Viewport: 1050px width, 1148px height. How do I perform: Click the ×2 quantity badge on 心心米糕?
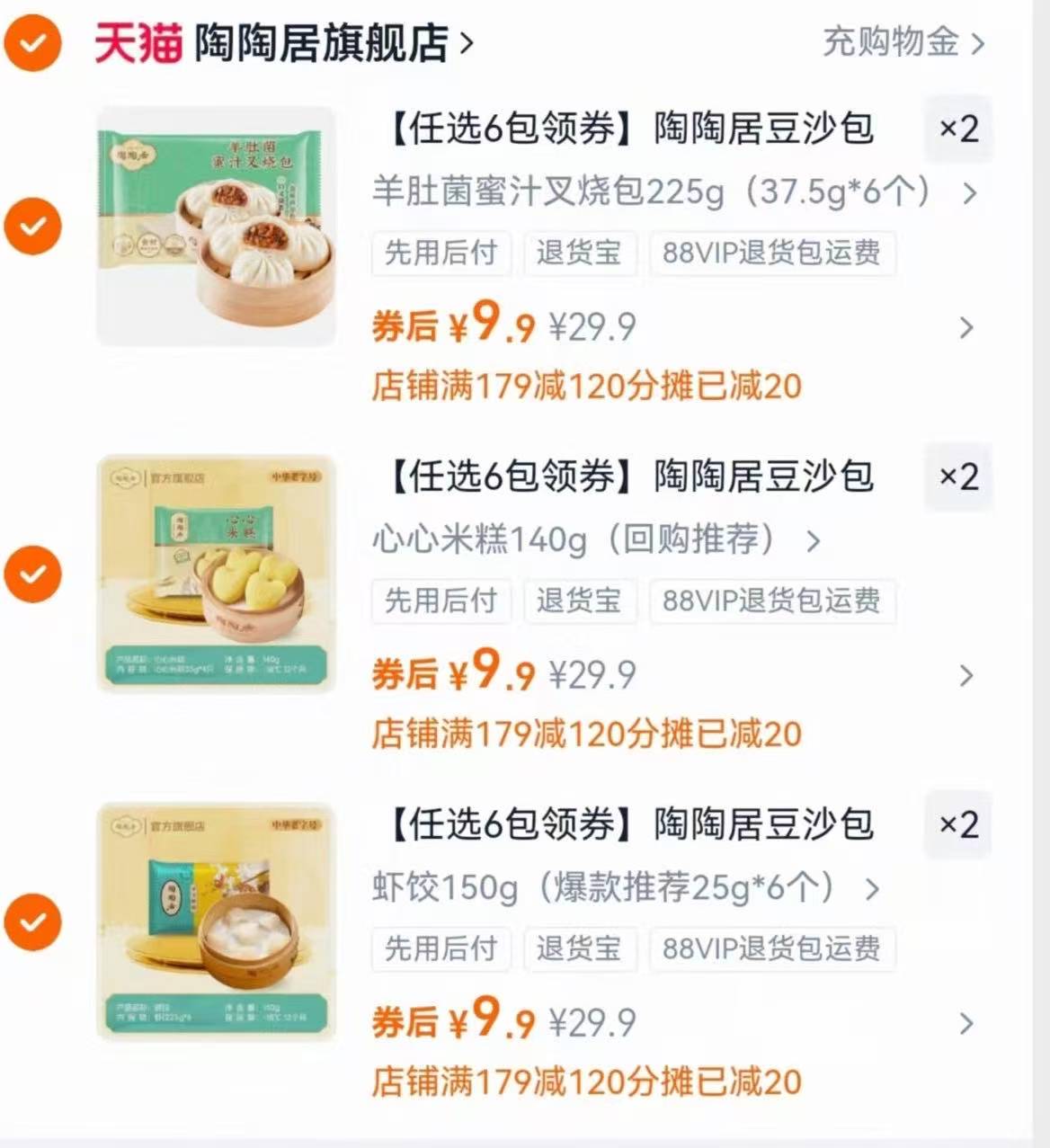(x=958, y=476)
